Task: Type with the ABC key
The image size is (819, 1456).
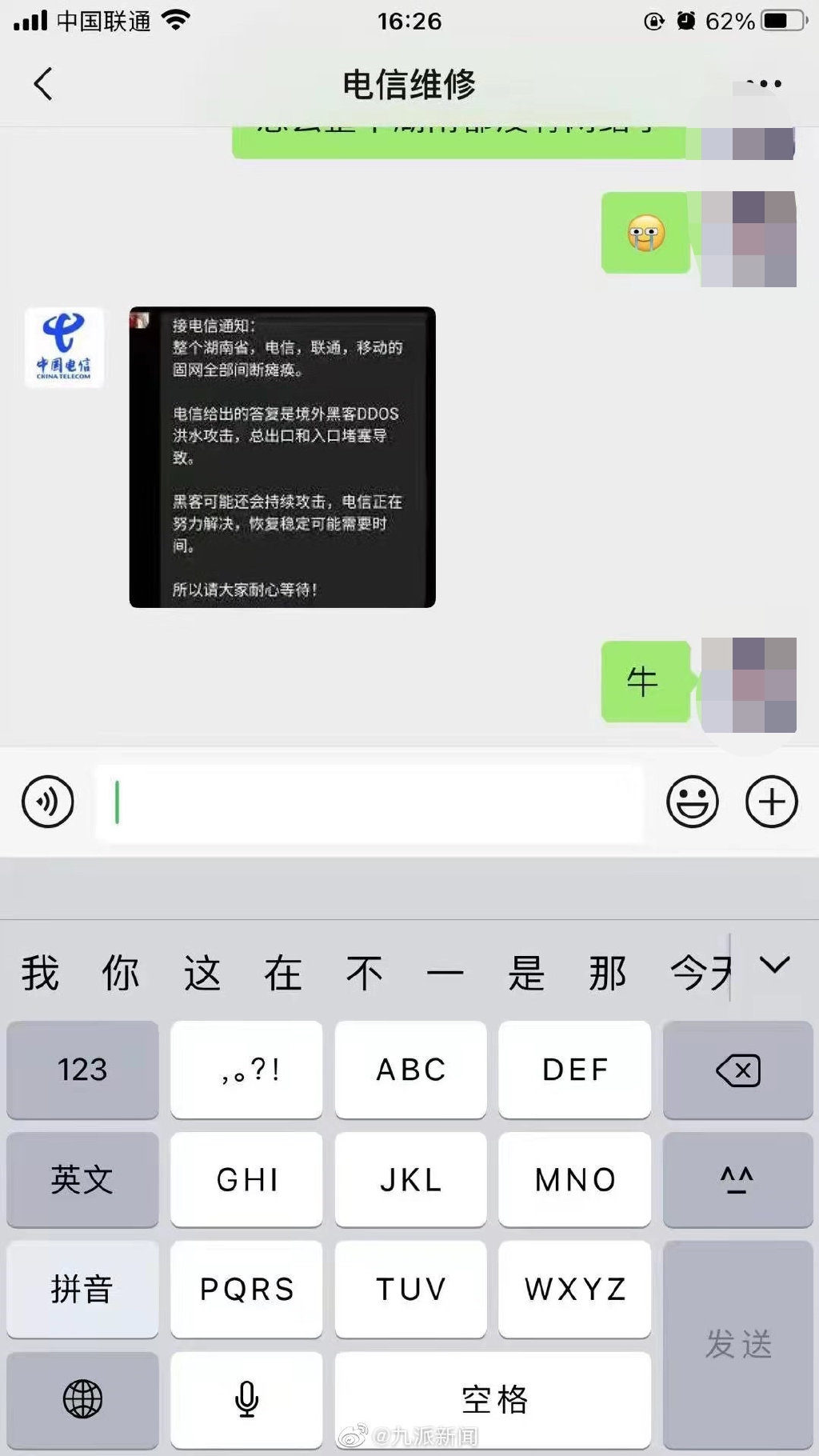Action: coord(410,1070)
